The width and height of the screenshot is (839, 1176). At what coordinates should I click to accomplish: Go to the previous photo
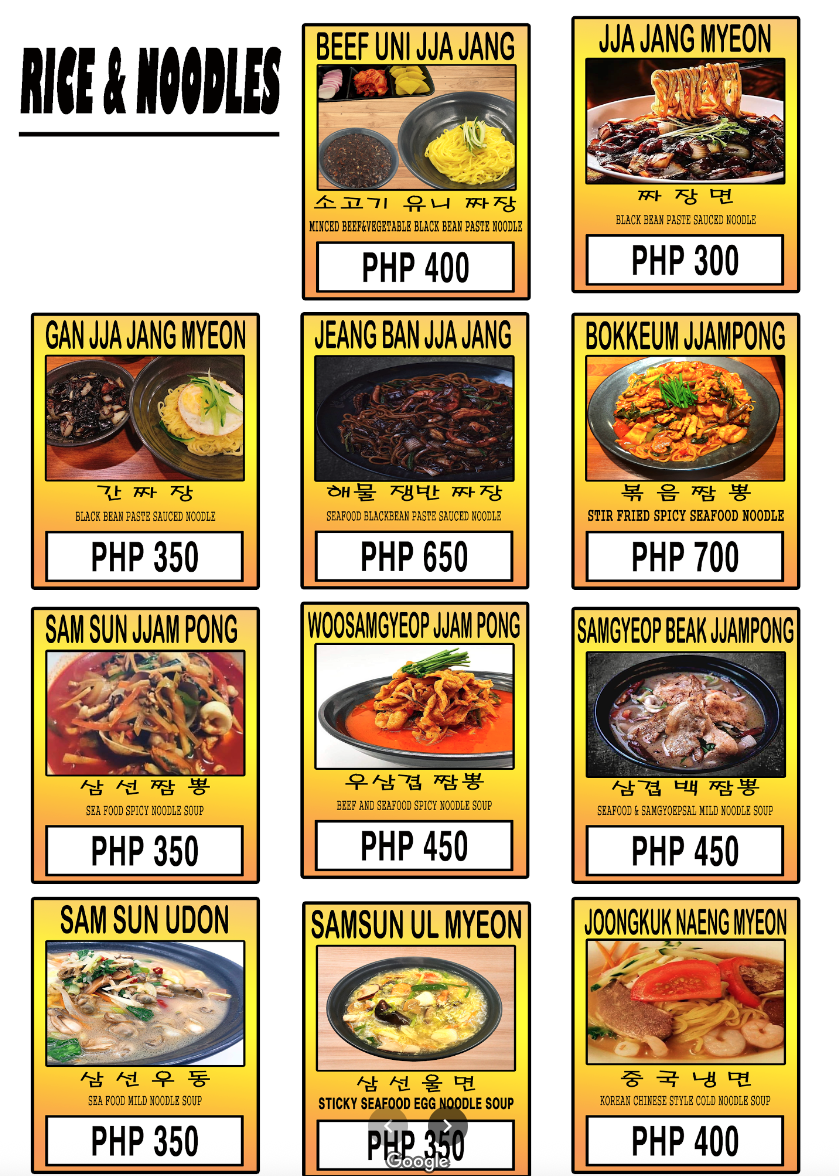tap(389, 1126)
